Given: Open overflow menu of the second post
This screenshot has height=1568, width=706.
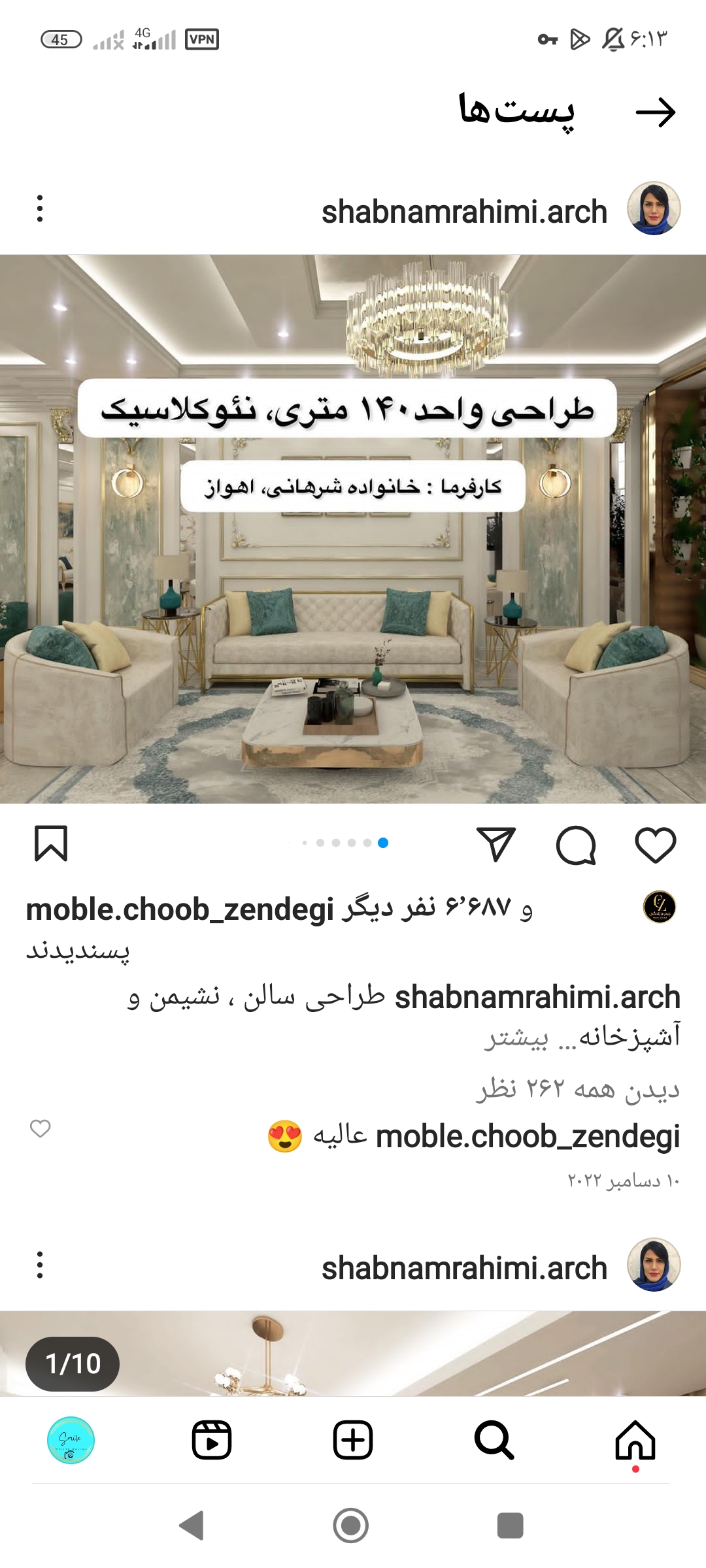Looking at the screenshot, I should 40,1265.
